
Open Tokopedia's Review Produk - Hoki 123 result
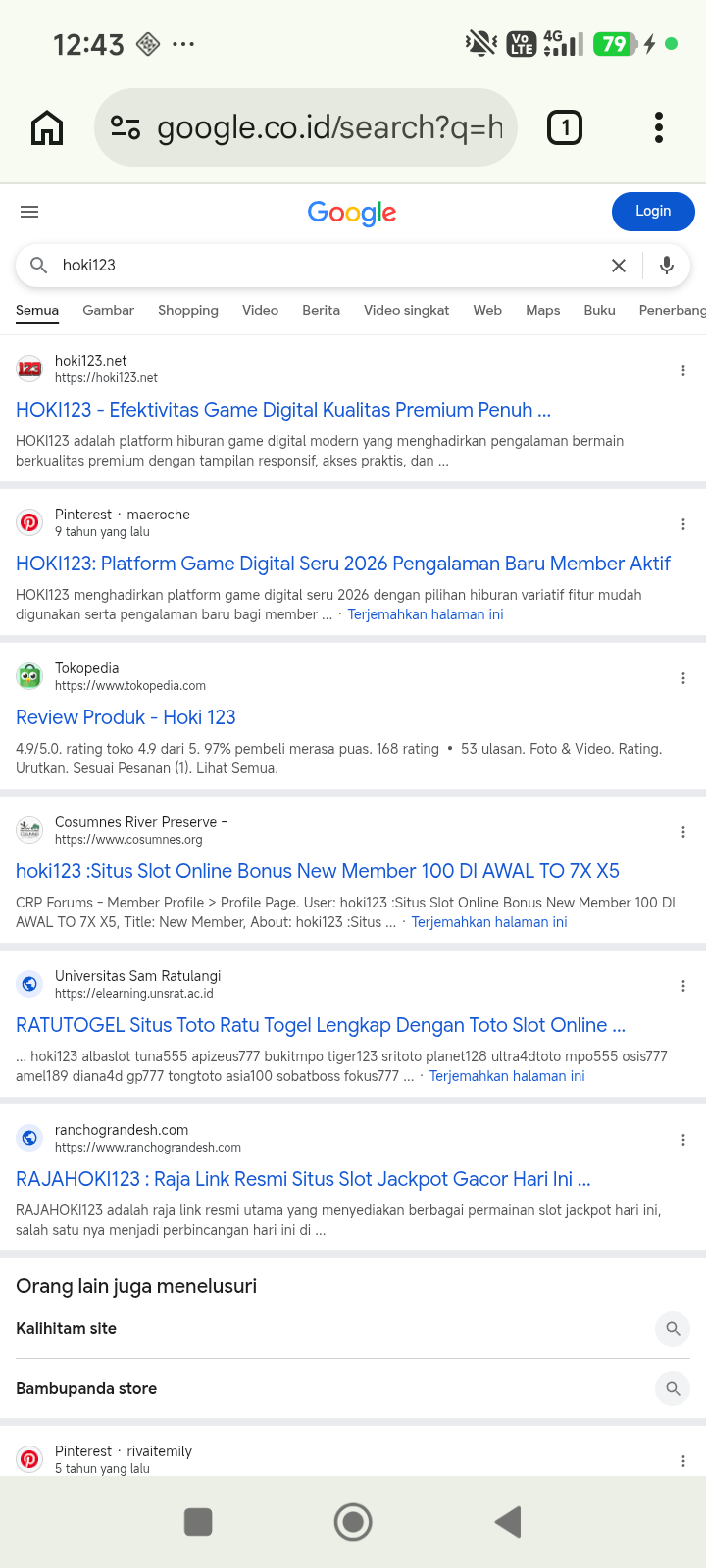pos(126,717)
